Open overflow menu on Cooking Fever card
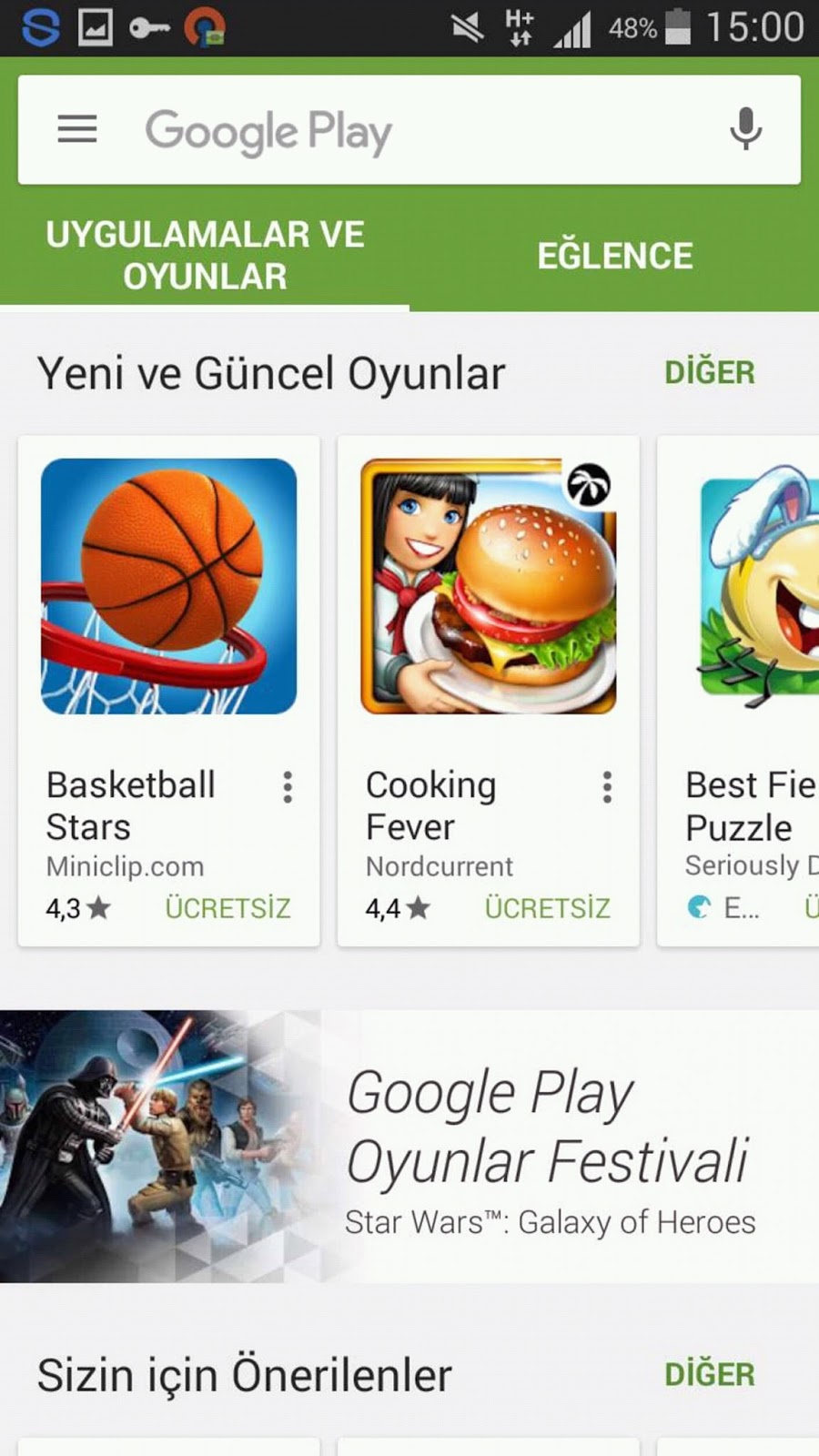This screenshot has height=1456, width=819. click(607, 787)
